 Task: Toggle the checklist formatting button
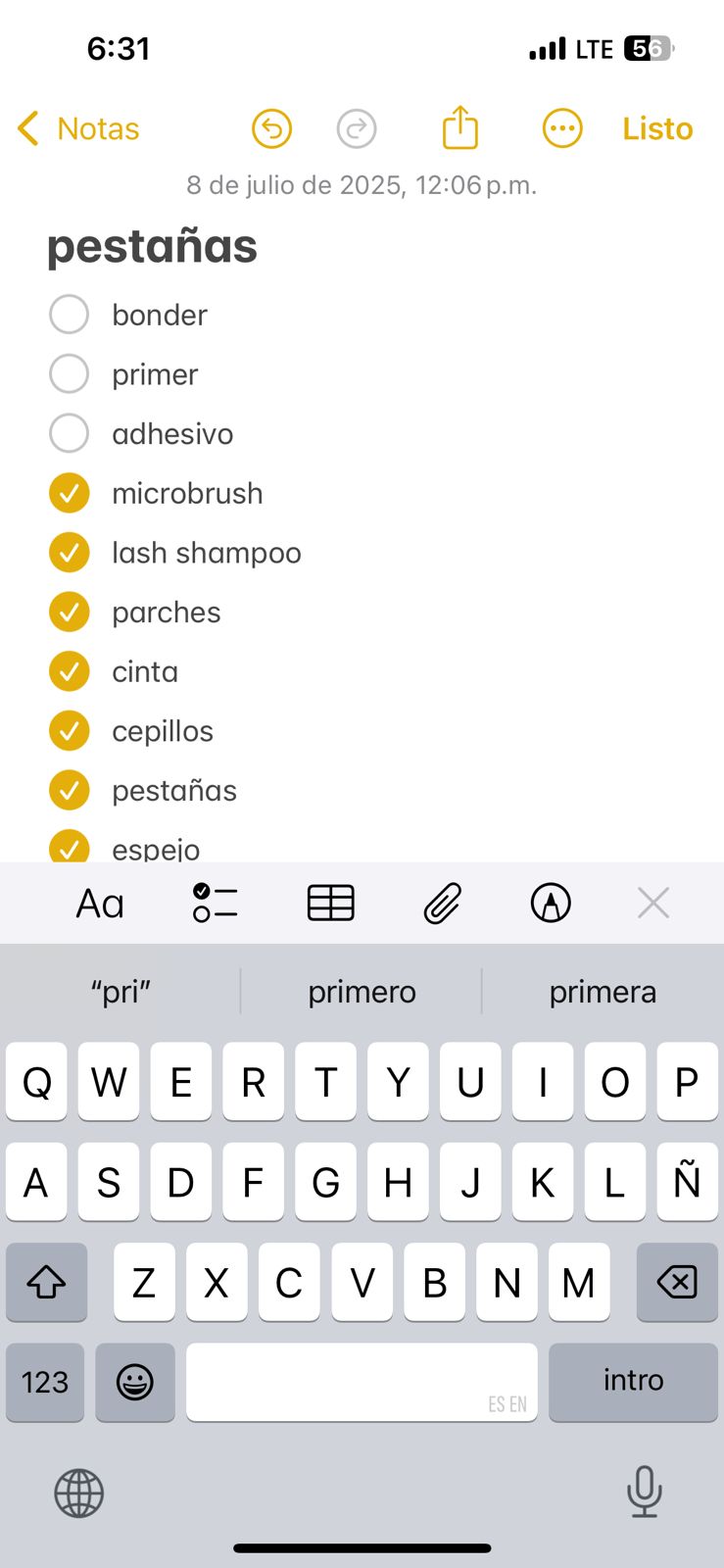pyautogui.click(x=216, y=904)
